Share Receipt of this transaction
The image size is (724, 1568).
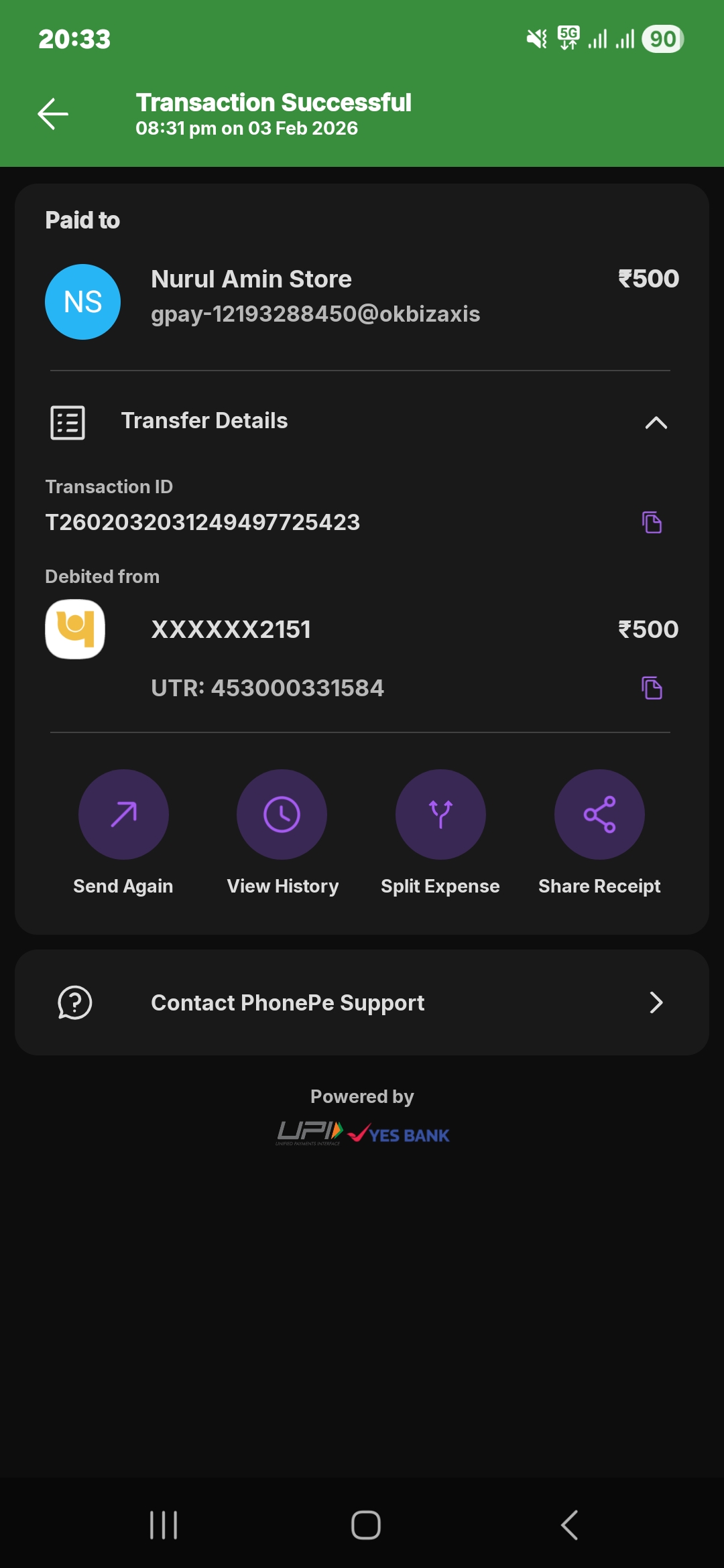tap(599, 815)
